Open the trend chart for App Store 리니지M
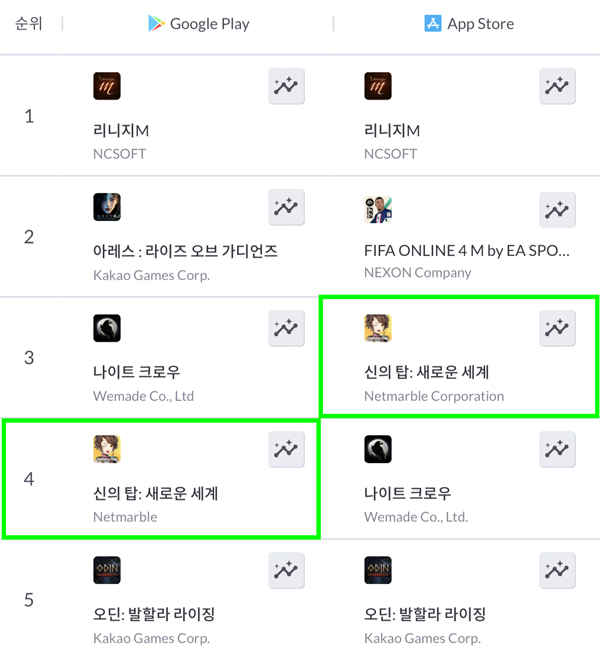Viewport: 600px width, 655px height. pyautogui.click(x=557, y=87)
